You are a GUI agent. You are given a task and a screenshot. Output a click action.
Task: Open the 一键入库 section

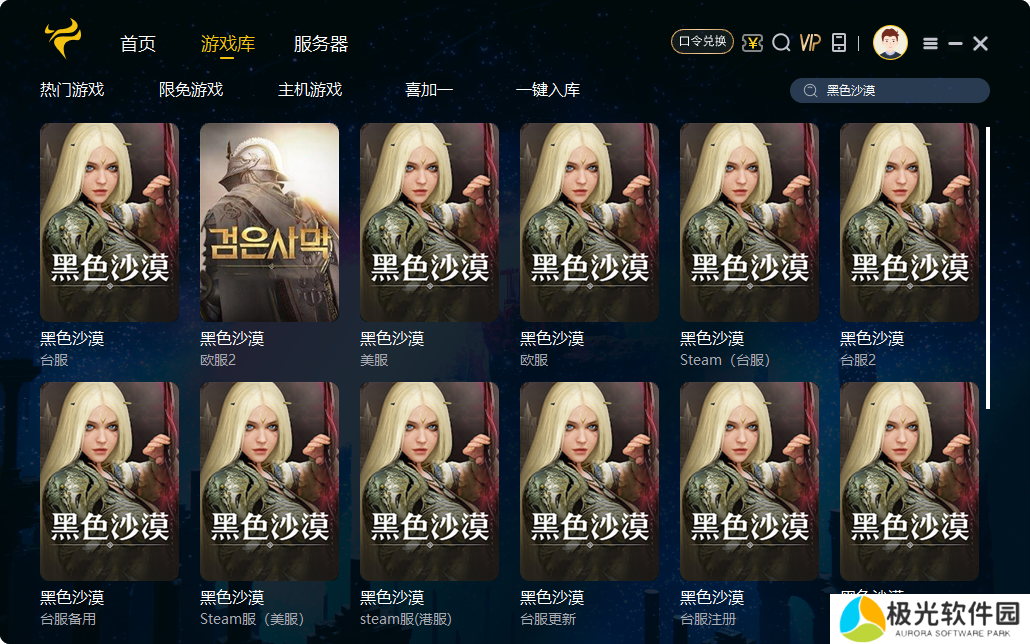[547, 90]
